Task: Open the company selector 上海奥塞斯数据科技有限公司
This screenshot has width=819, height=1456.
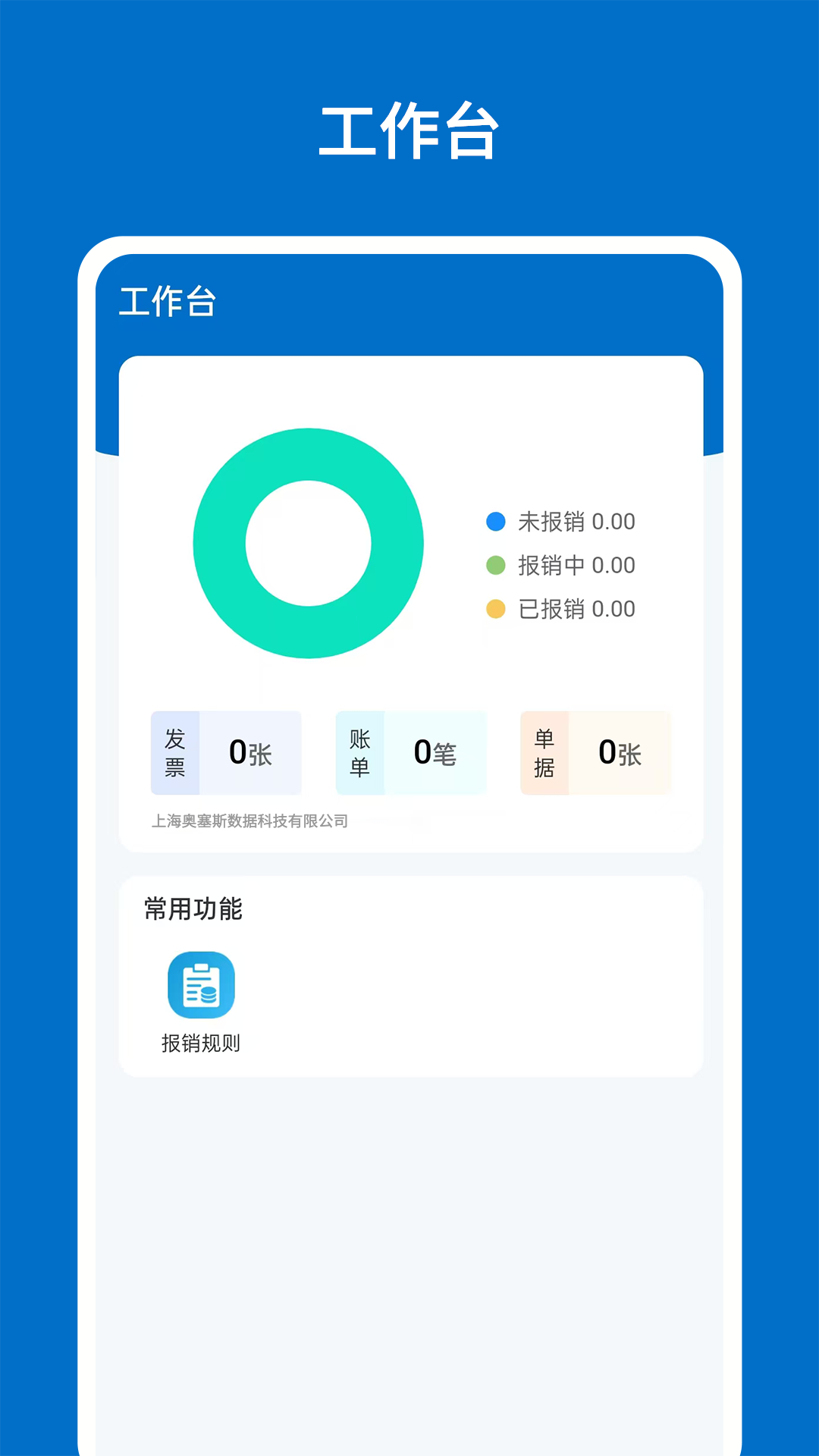Action: click(x=250, y=821)
